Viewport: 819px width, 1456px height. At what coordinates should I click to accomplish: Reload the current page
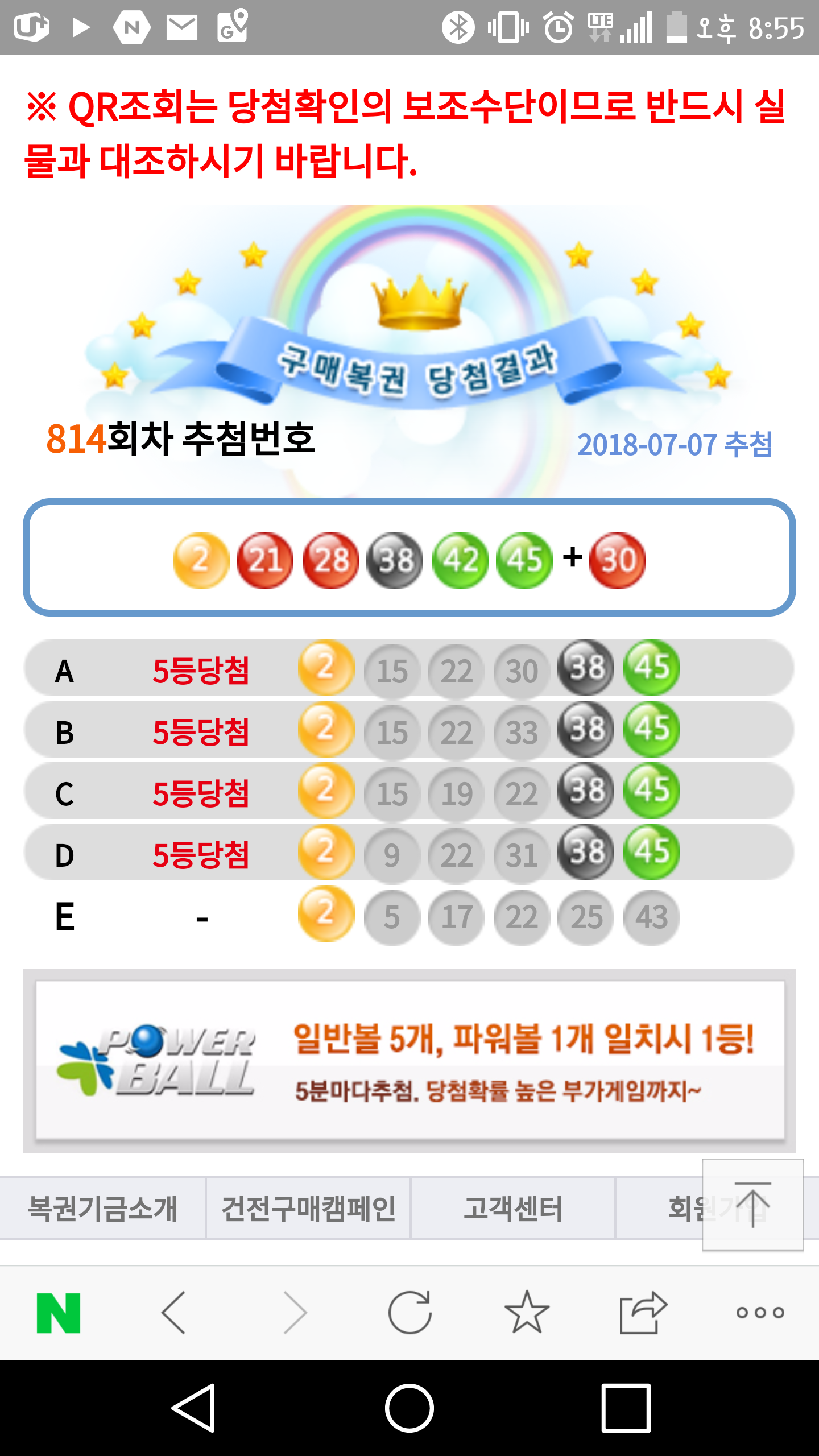pos(409,1313)
